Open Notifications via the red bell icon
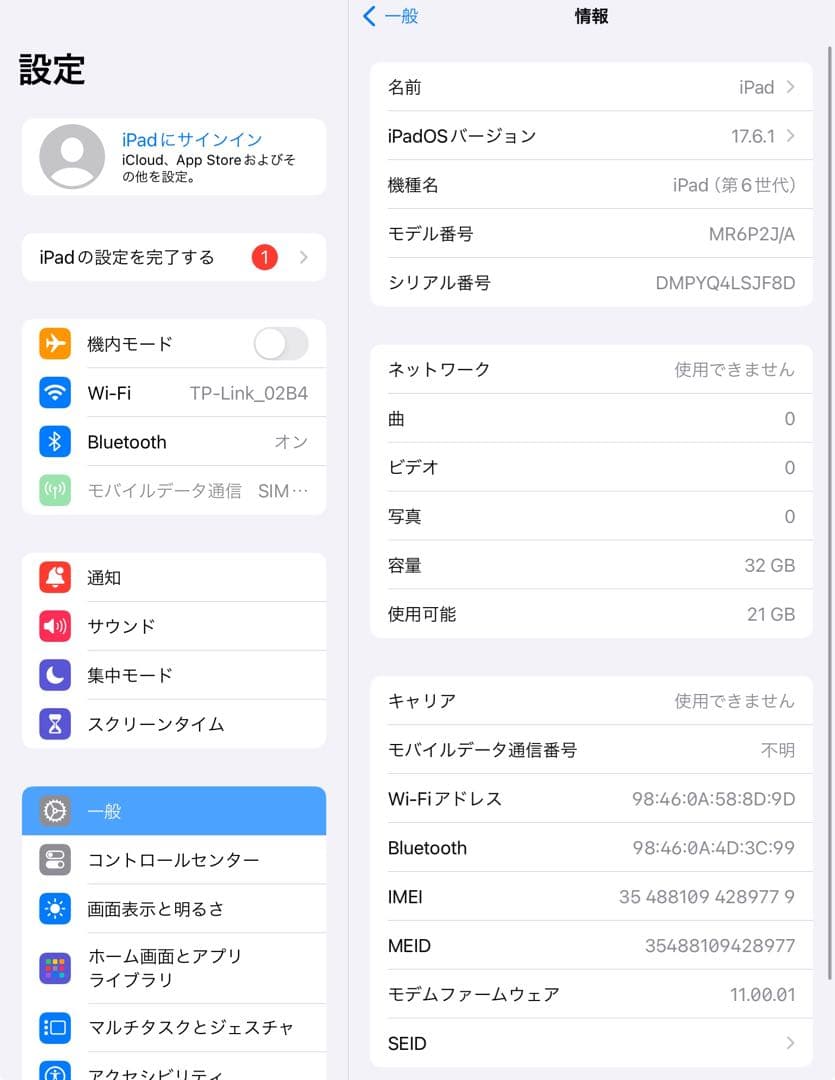 [x=54, y=577]
